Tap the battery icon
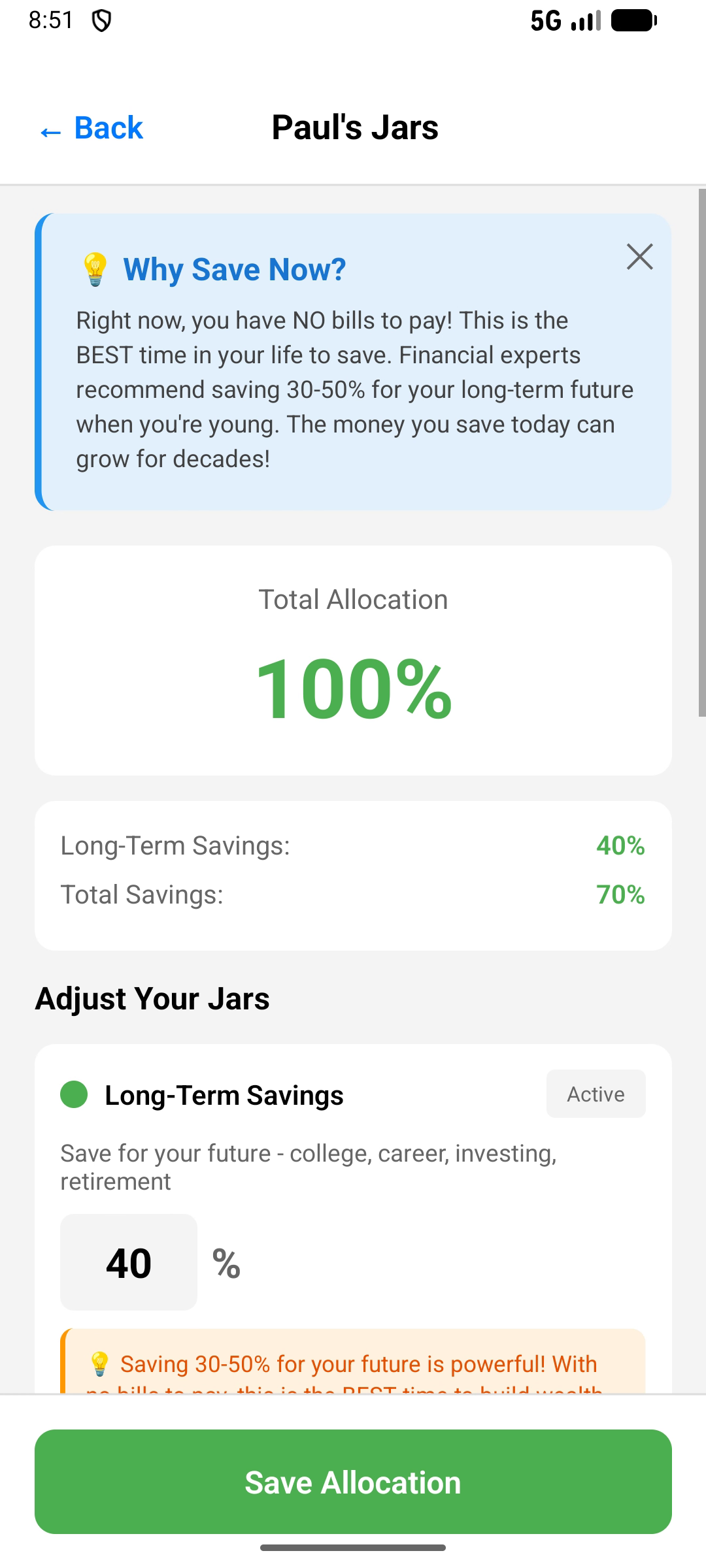 coord(631,20)
